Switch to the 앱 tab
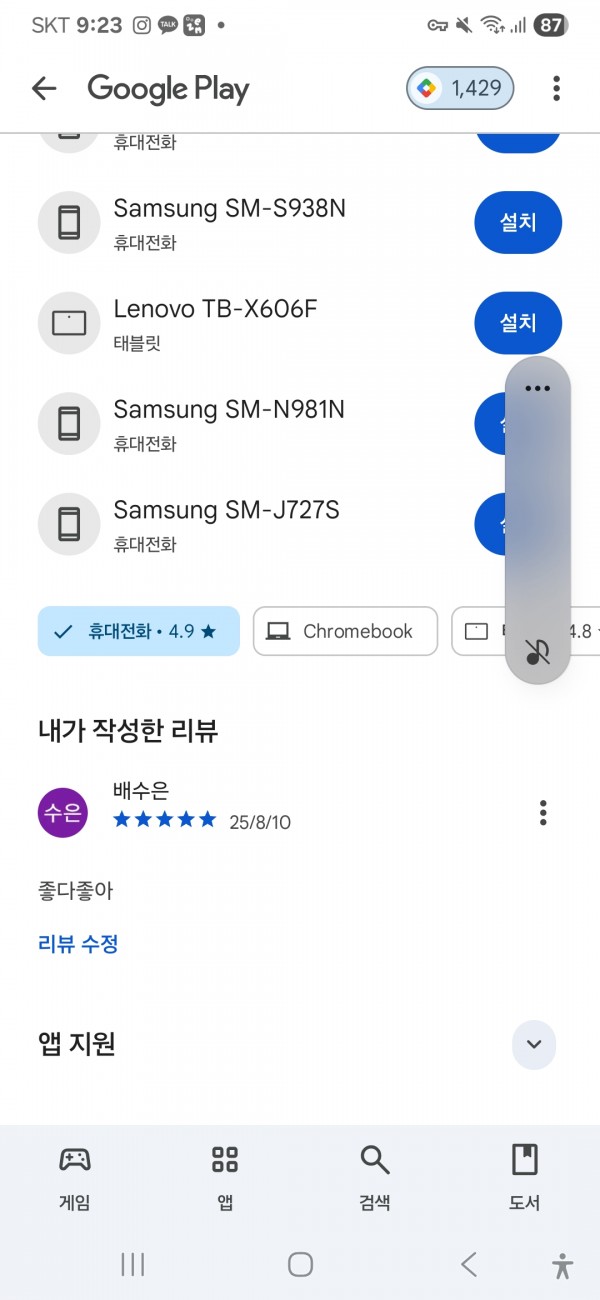Image resolution: width=600 pixels, height=1300 pixels. pos(225,1178)
